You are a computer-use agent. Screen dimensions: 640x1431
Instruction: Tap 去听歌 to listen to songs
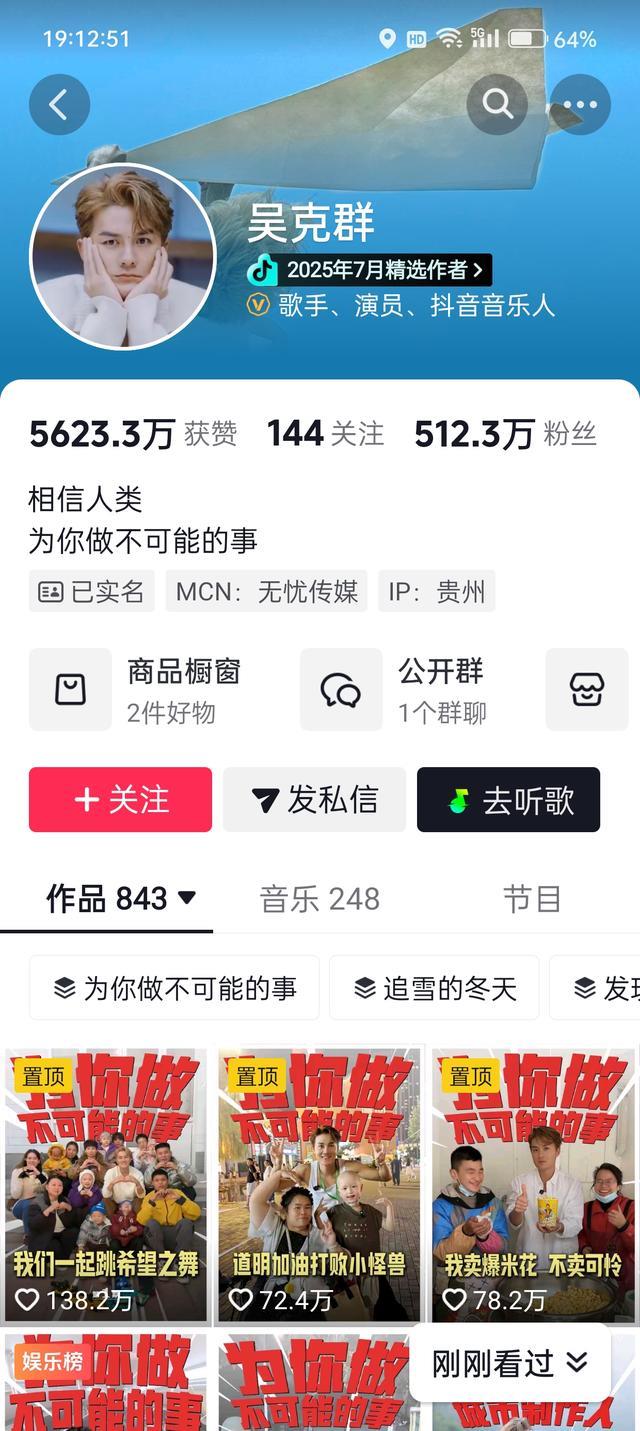508,799
